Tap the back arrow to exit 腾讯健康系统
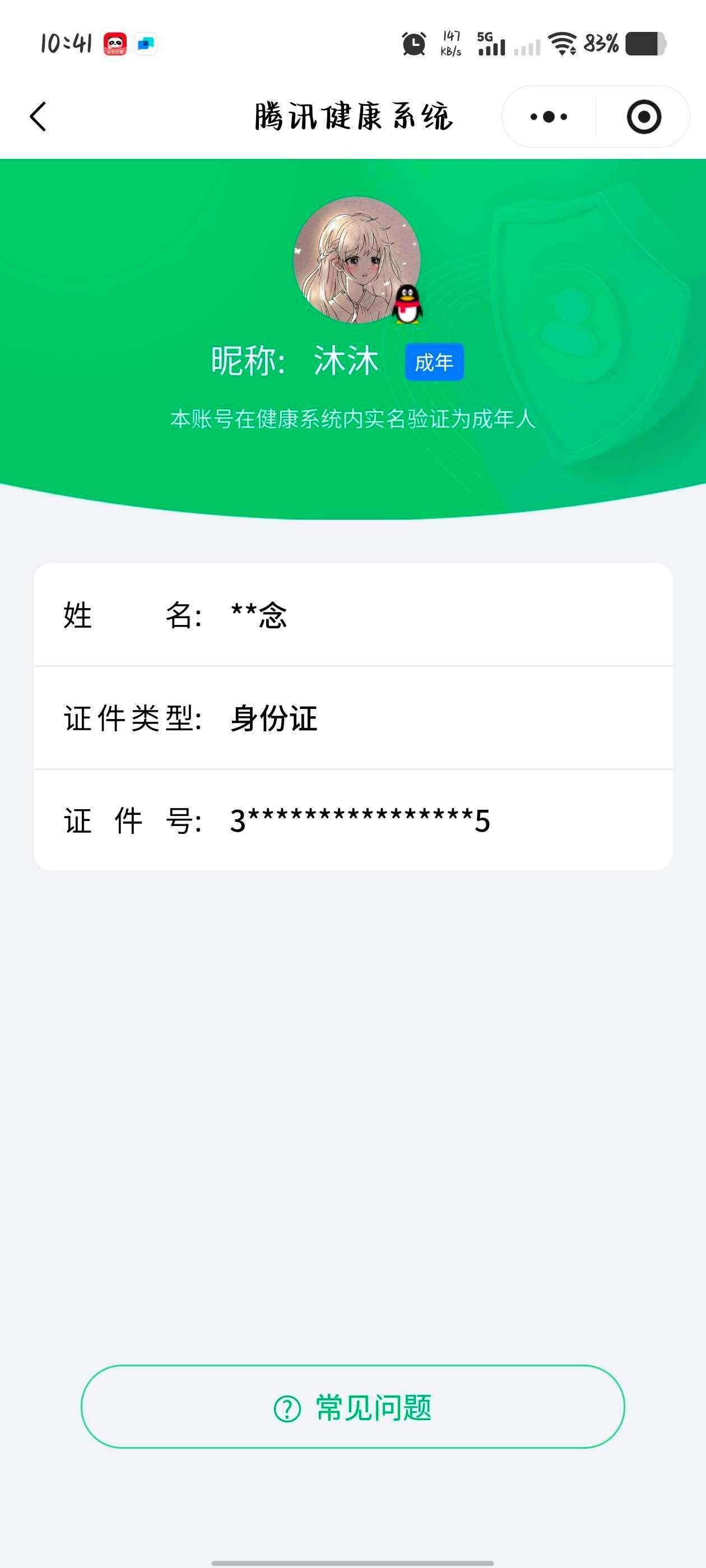Viewport: 706px width, 1568px height. tap(38, 116)
